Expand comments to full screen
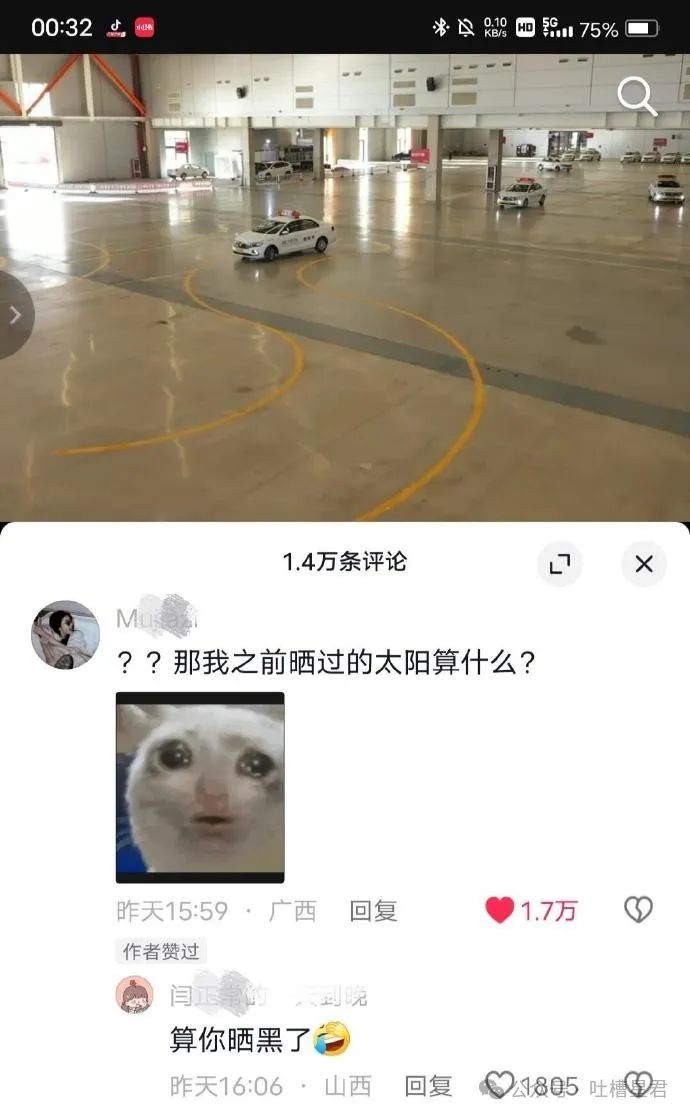Image resolution: width=690 pixels, height=1117 pixels. click(x=560, y=563)
